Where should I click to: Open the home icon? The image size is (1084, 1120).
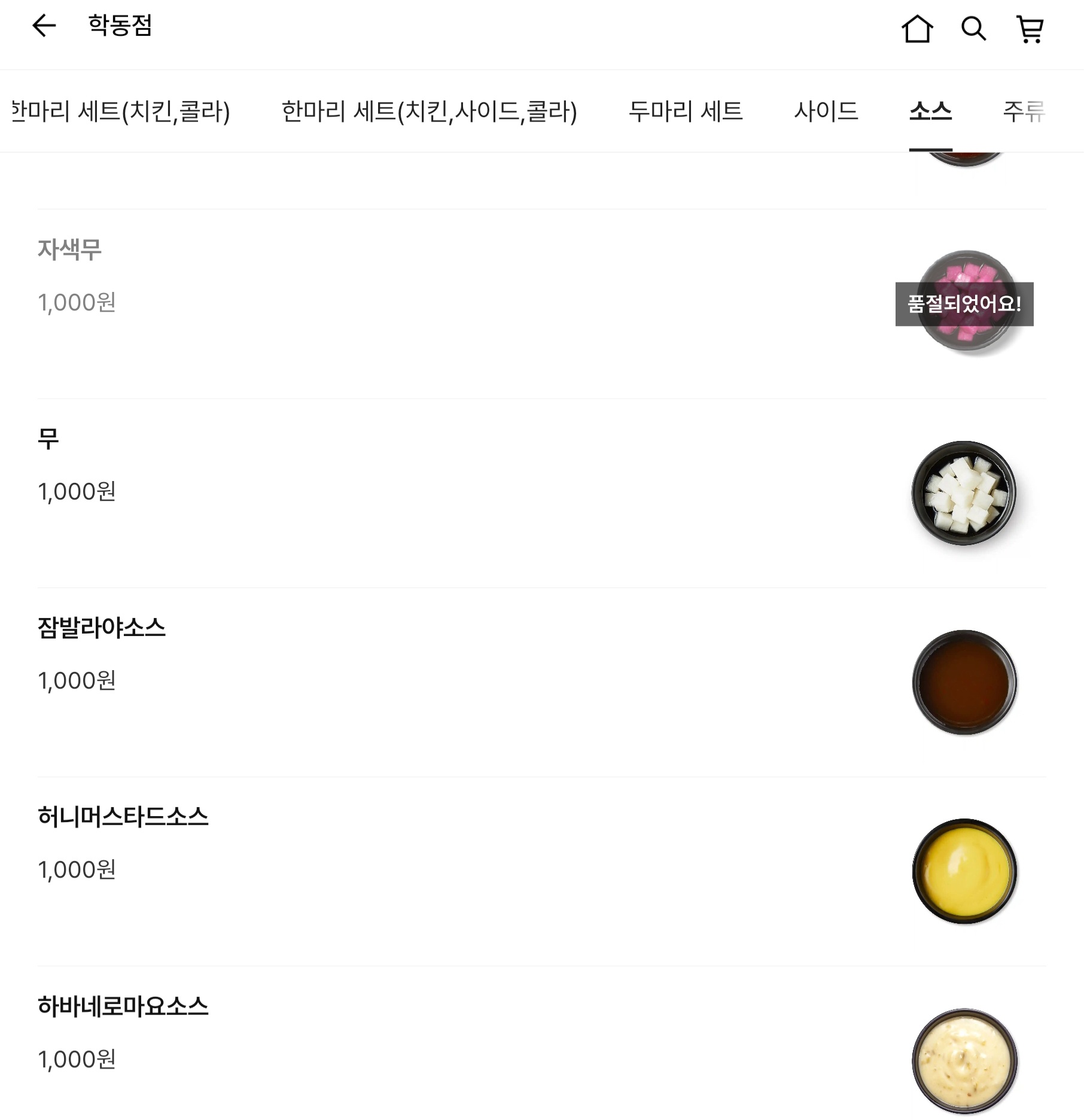tap(916, 29)
